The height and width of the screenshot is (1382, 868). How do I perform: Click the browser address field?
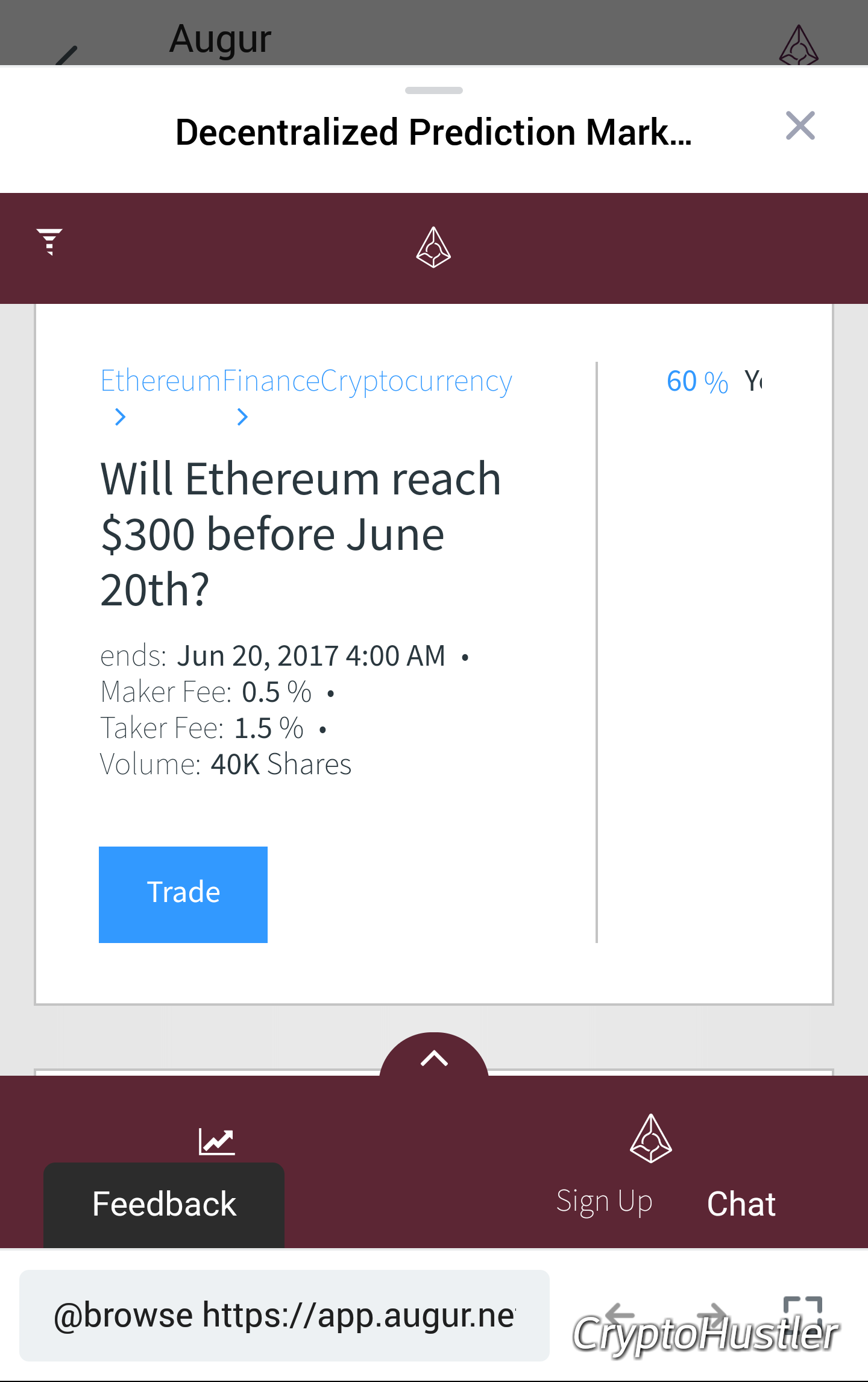(283, 1314)
